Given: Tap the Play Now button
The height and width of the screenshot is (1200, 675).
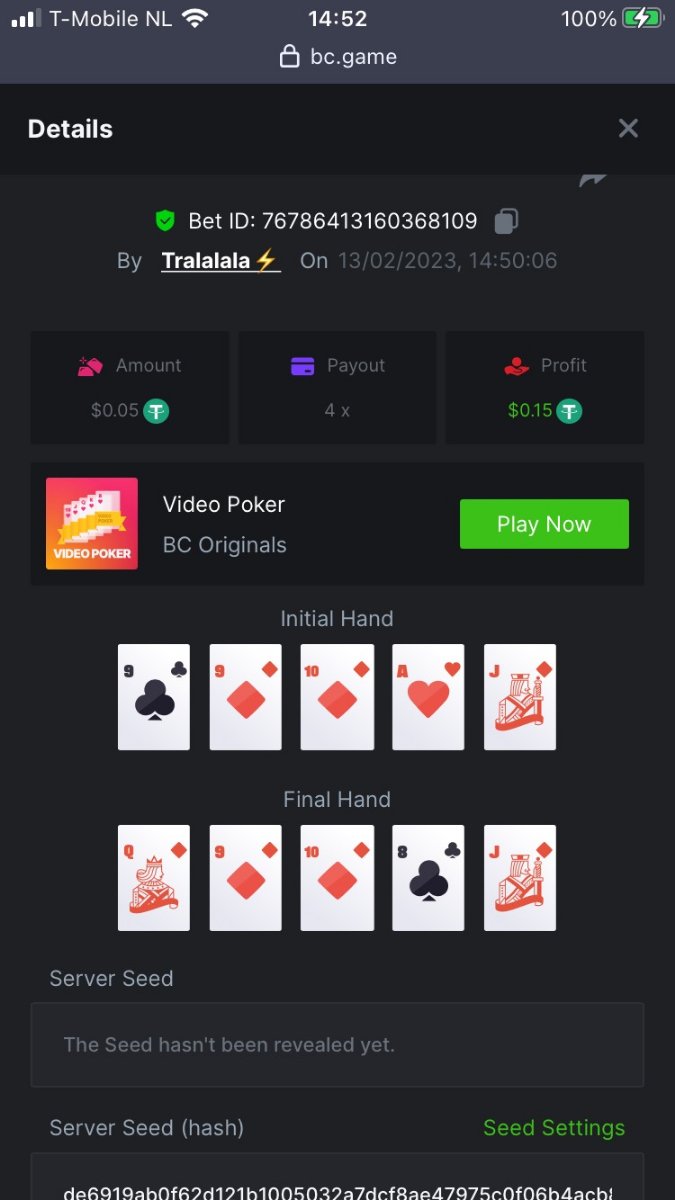Looking at the screenshot, I should pyautogui.click(x=544, y=524).
